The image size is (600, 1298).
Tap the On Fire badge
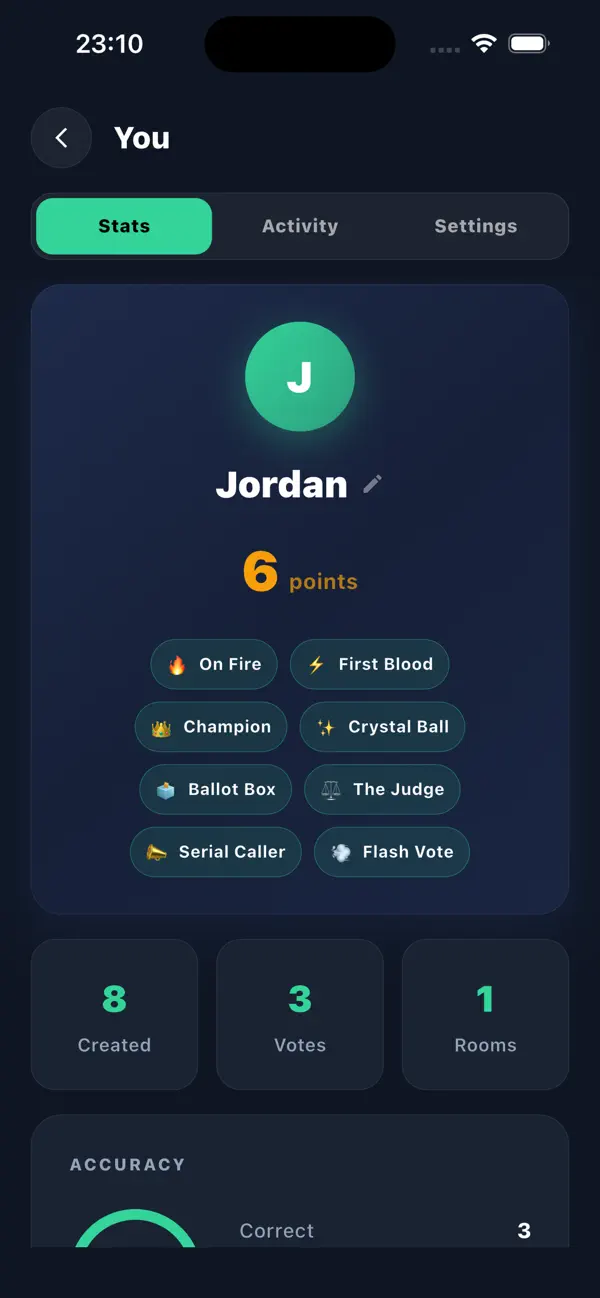click(x=214, y=664)
